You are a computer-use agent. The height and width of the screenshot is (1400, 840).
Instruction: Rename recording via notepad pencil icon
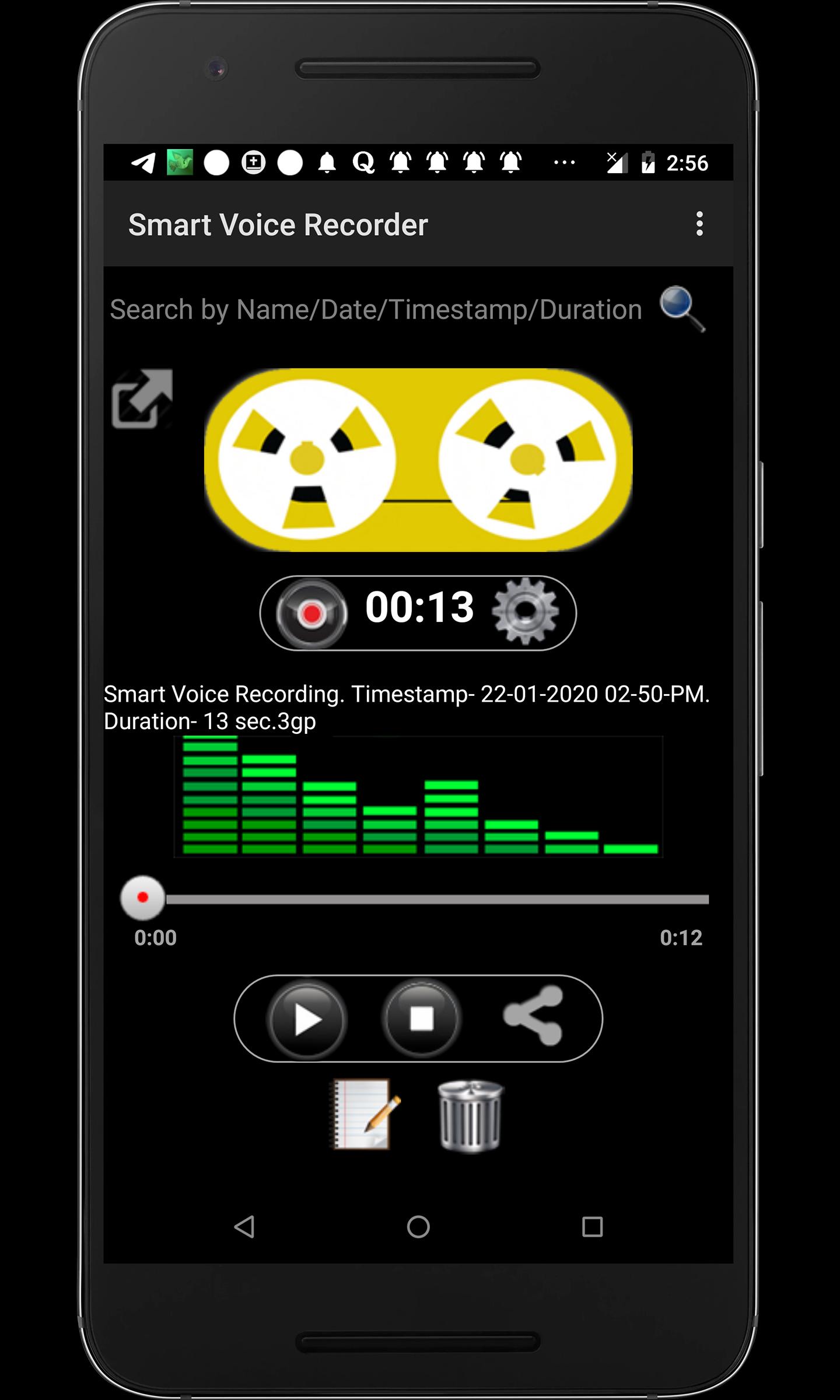click(365, 1115)
